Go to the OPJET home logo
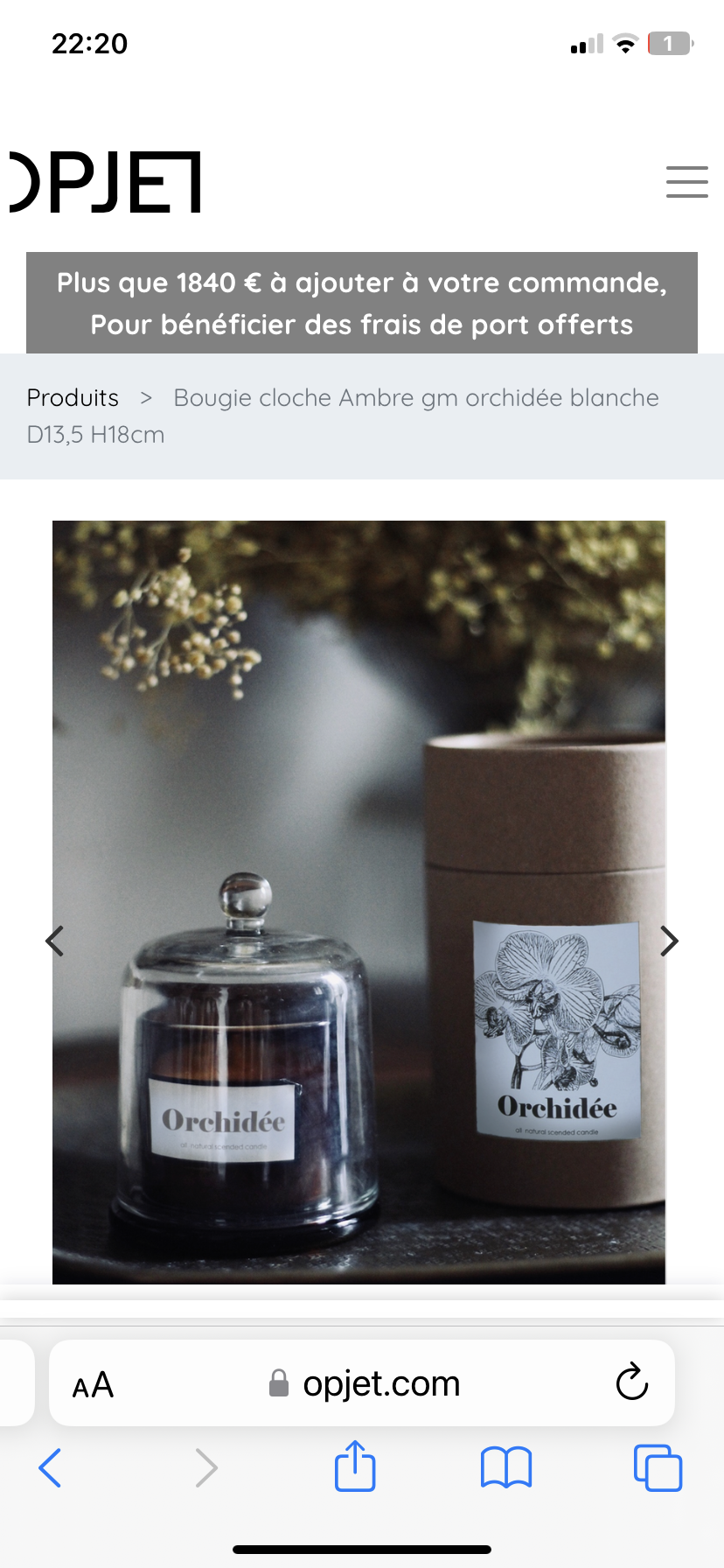This screenshot has width=724, height=1568. point(105,182)
